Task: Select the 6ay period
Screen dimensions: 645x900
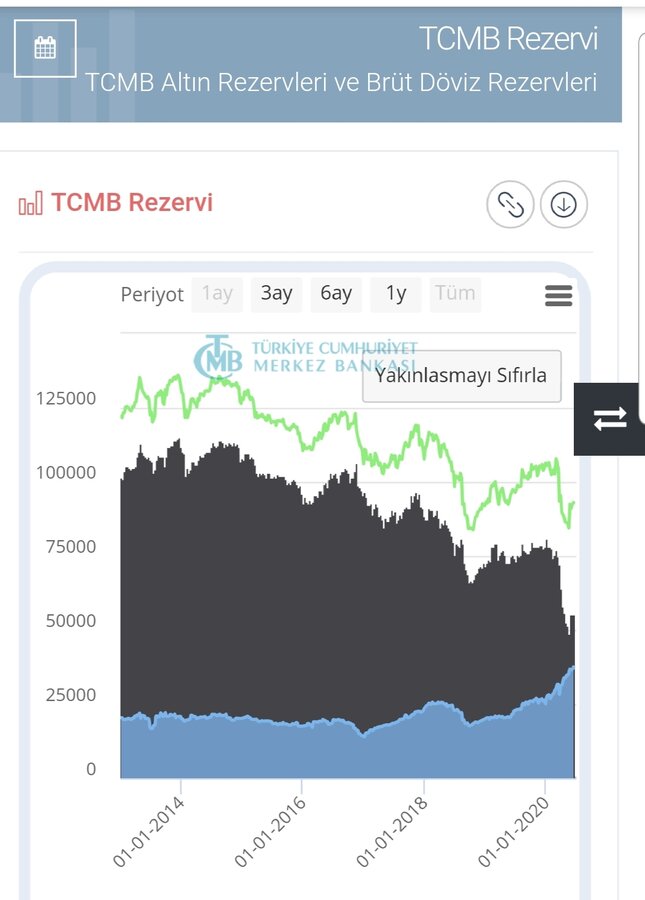Action: [x=336, y=294]
